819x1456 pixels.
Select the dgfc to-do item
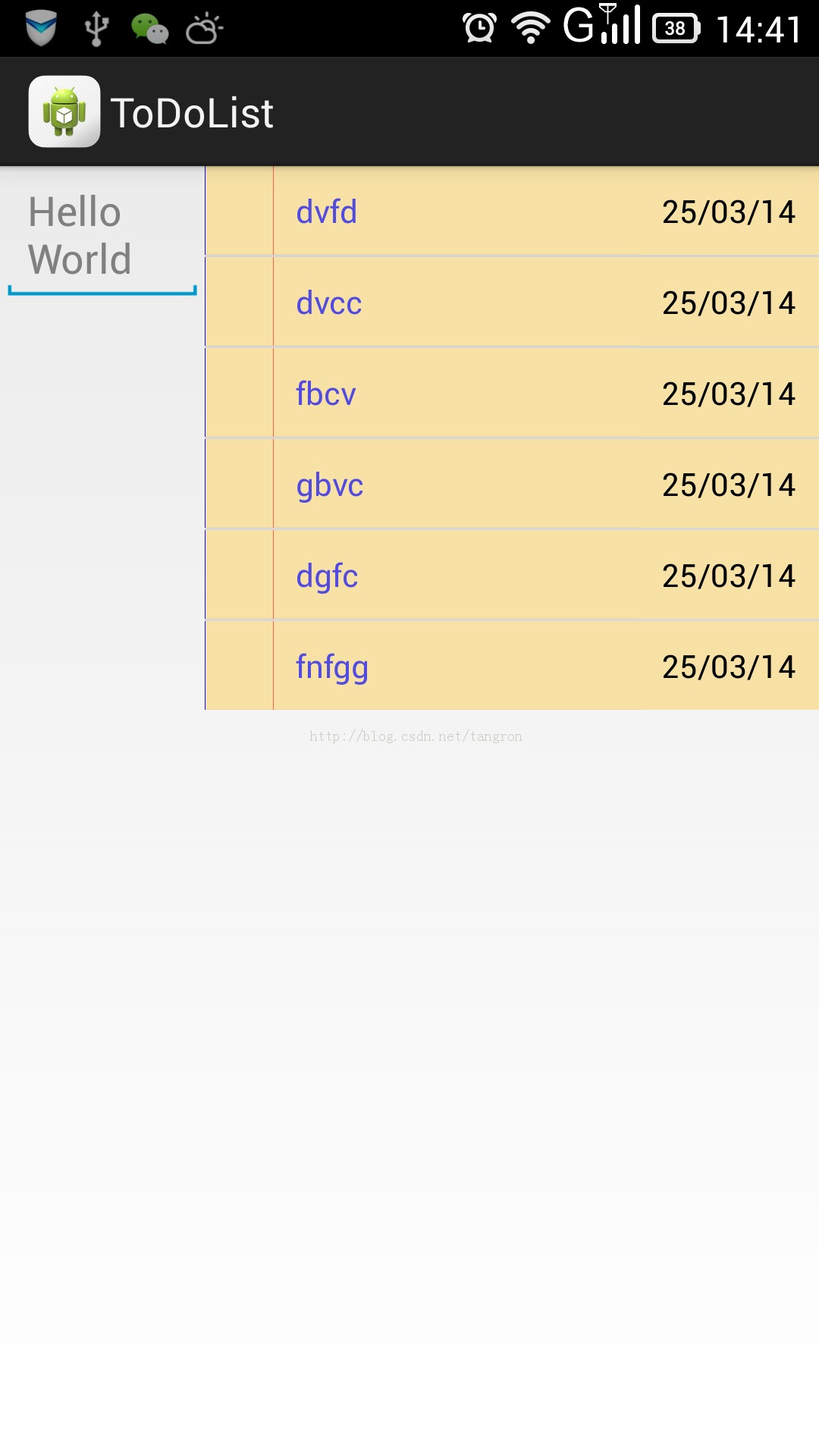pos(512,576)
